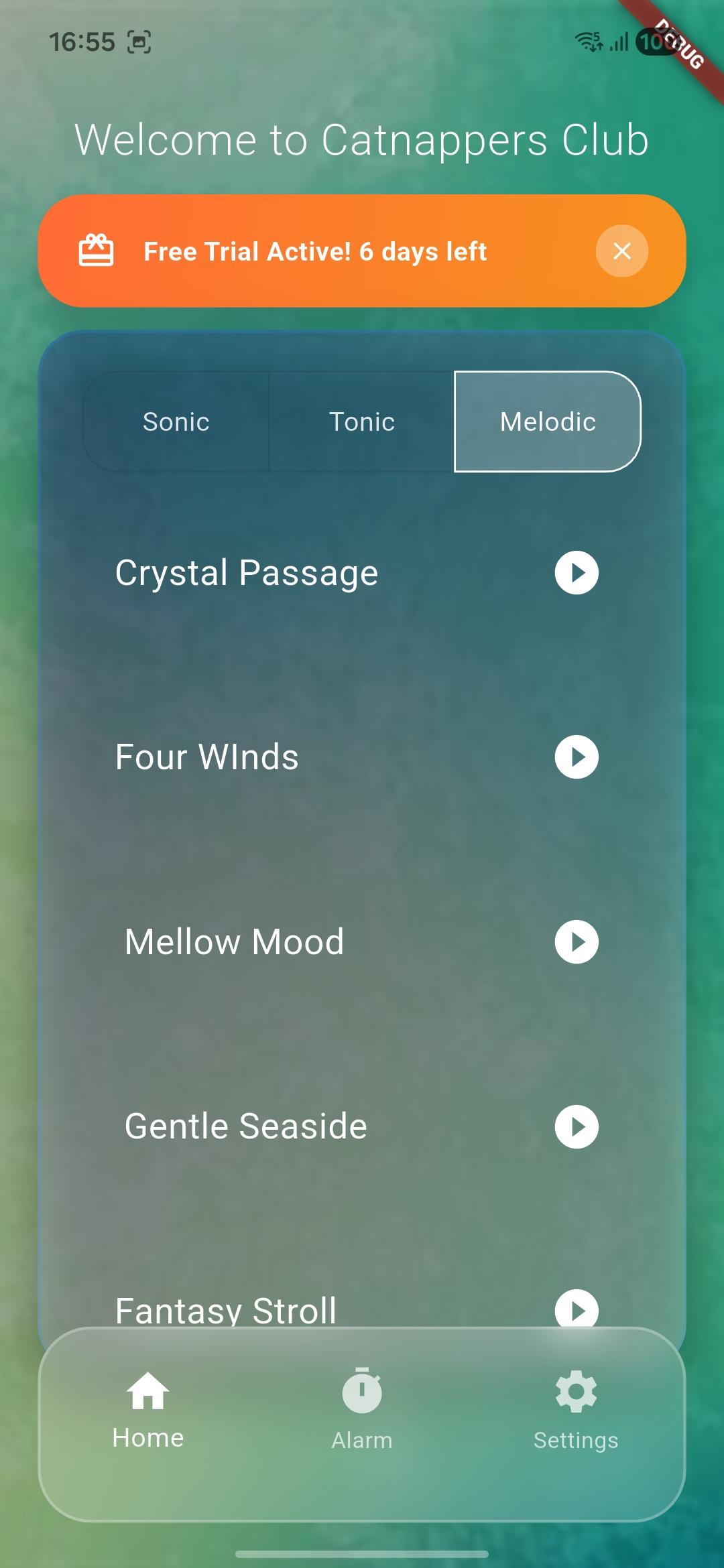Switch to the Tonic tab
Viewport: 724px width, 1568px height.
pyautogui.click(x=361, y=421)
